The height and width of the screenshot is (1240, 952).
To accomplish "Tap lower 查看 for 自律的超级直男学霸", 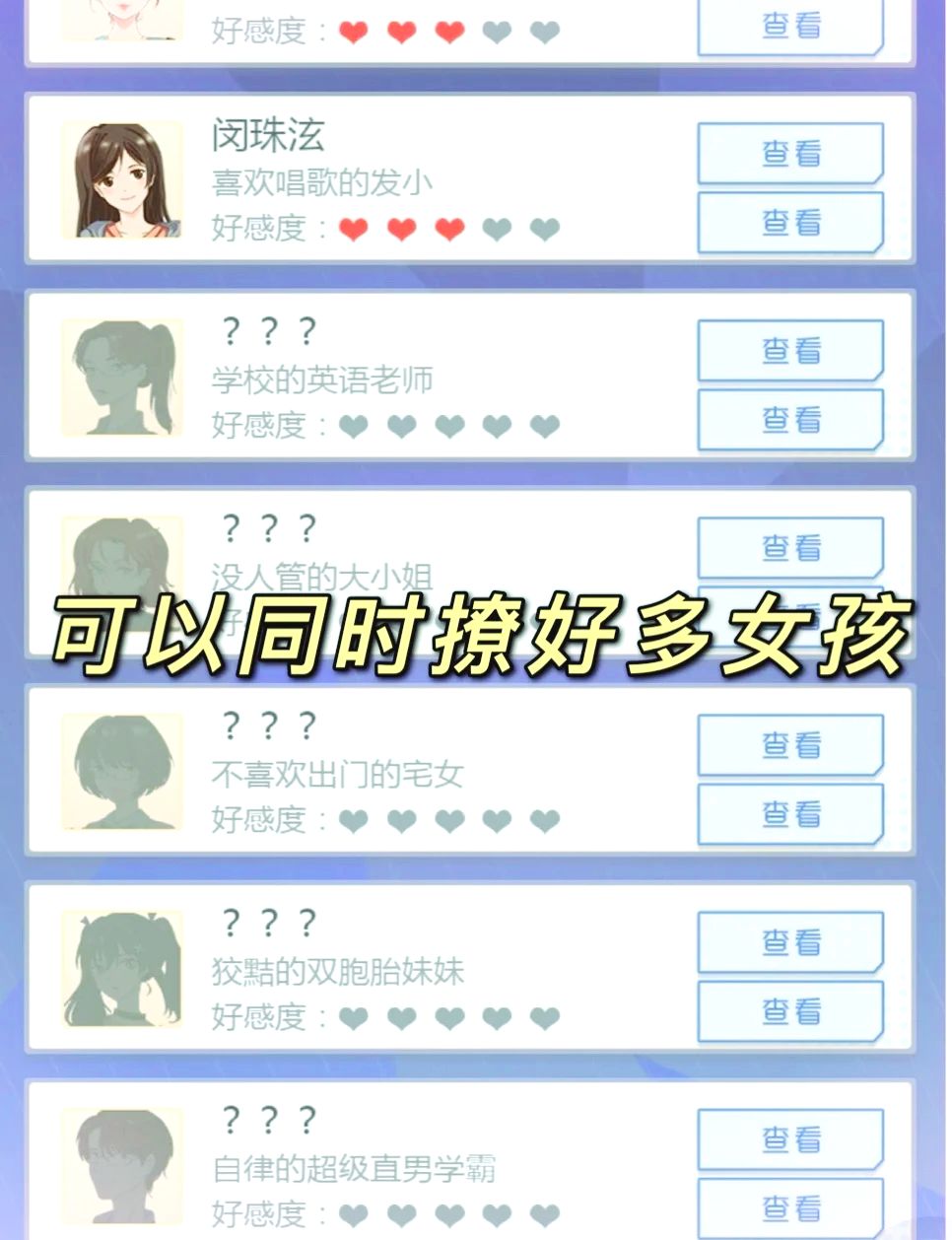I will click(790, 1208).
